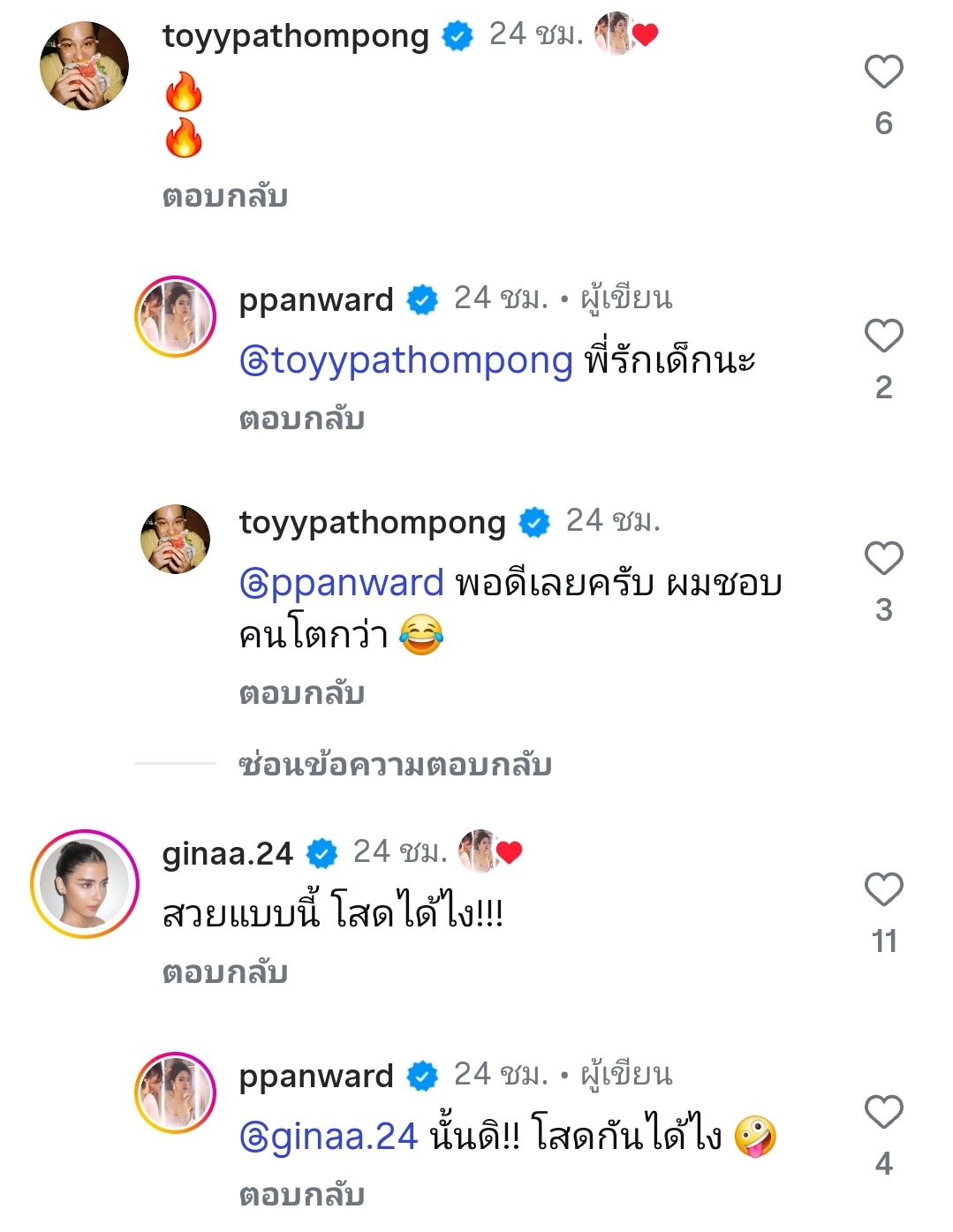Reply to toyypathompong's fire emoji comment
953x1232 pixels.
point(225,196)
